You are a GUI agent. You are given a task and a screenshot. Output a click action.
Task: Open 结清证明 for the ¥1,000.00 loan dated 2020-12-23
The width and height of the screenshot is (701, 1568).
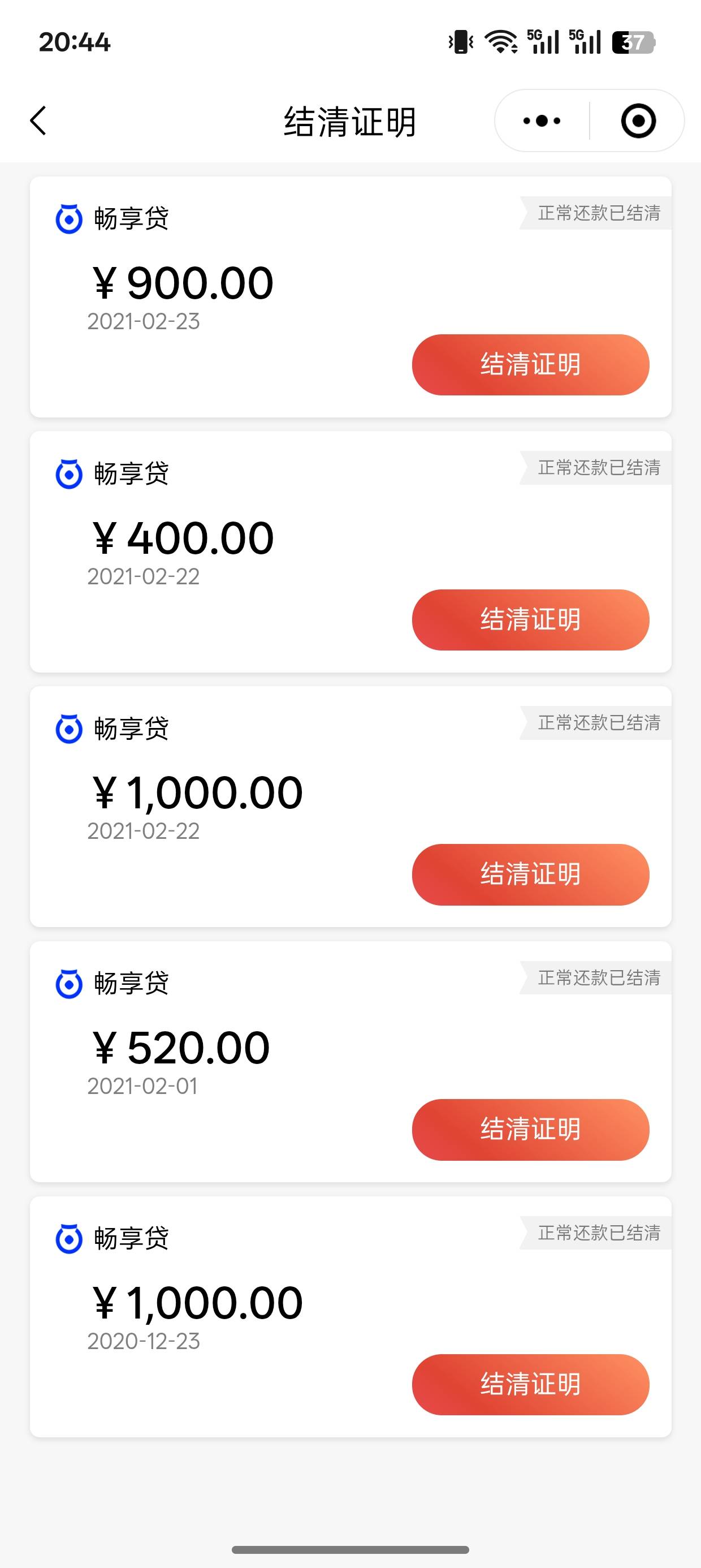click(x=531, y=1385)
